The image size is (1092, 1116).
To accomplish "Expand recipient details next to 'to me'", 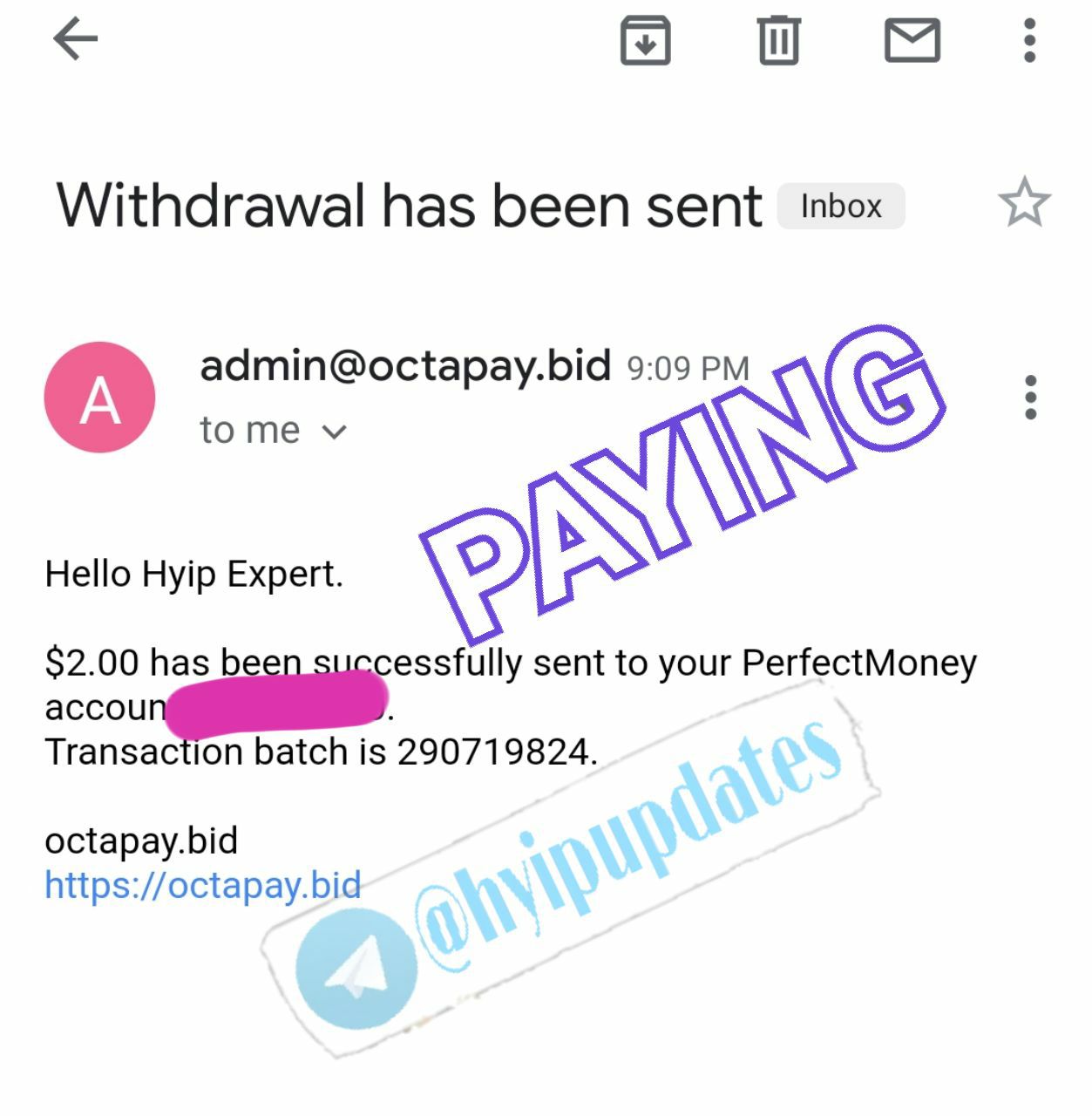I will coord(335,431).
